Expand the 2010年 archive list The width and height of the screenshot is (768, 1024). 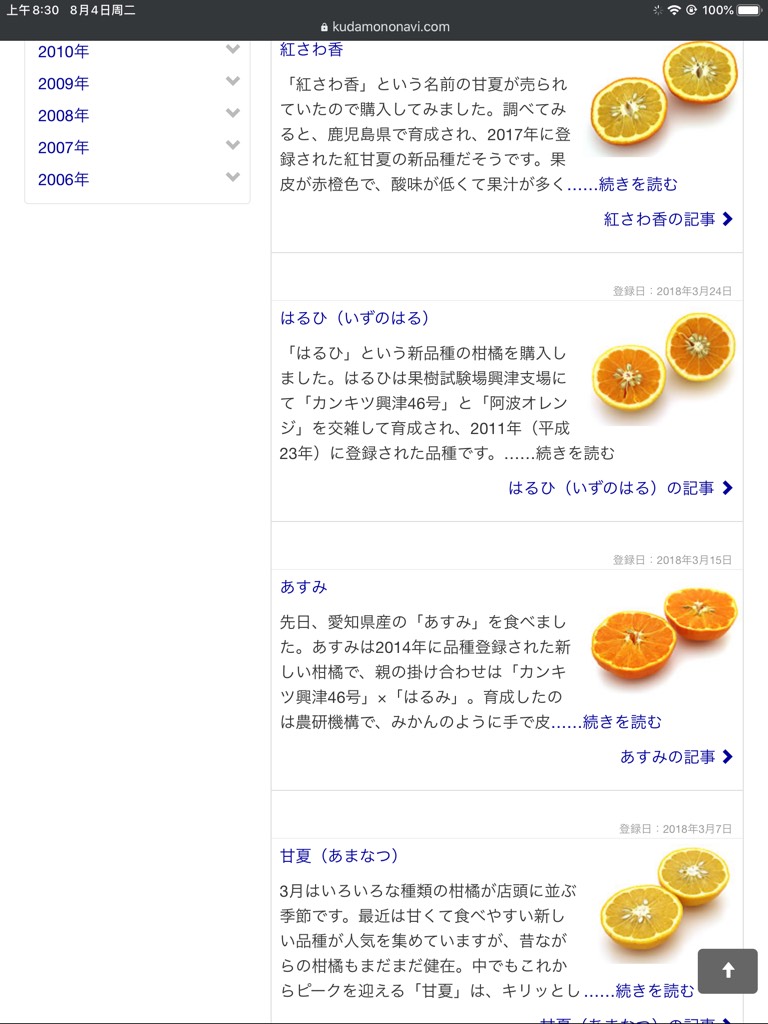pos(233,50)
